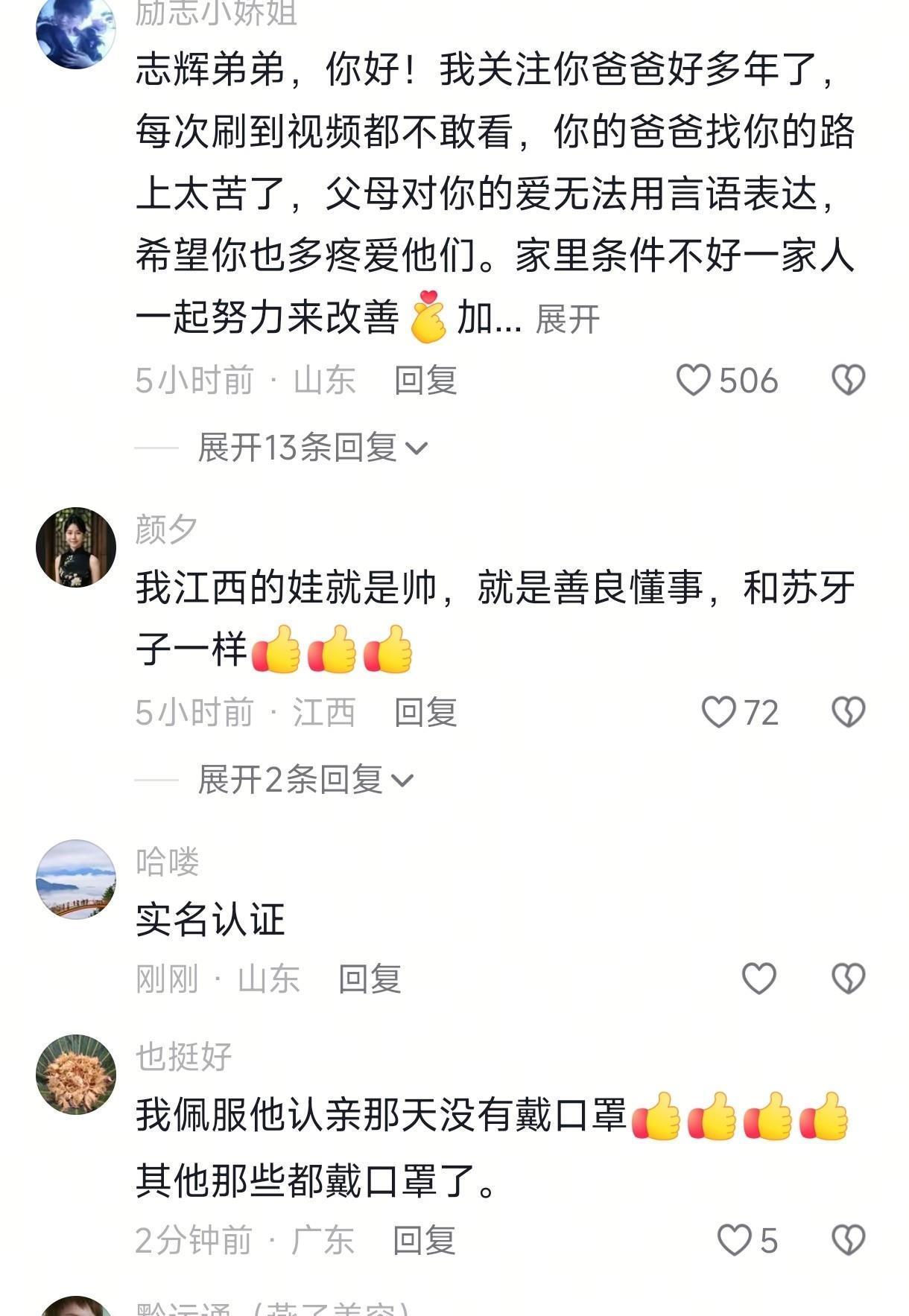Reply to 也挺好's comment
This screenshot has width=909, height=1316.
click(424, 1240)
